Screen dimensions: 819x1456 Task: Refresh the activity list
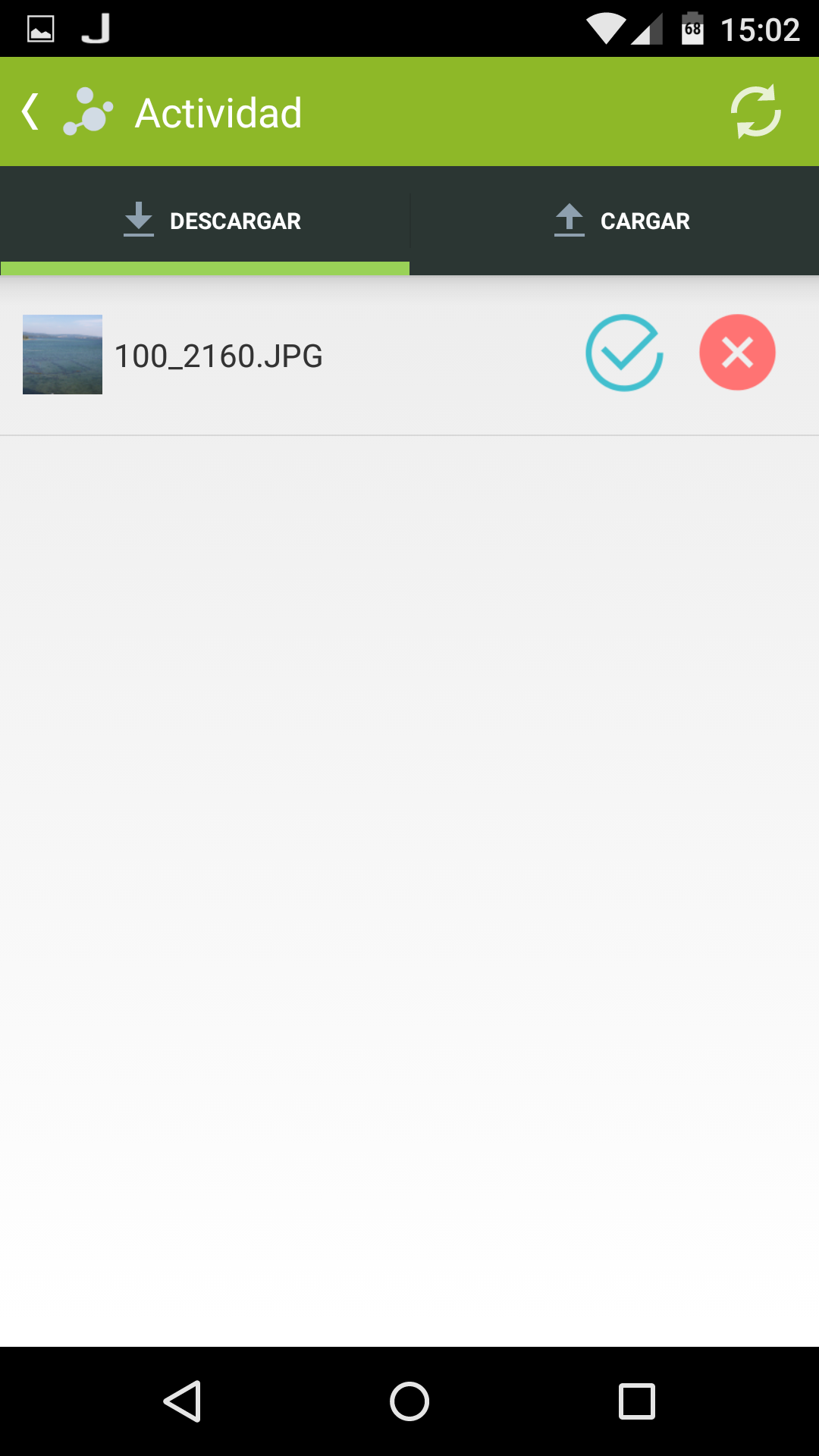[x=755, y=112]
